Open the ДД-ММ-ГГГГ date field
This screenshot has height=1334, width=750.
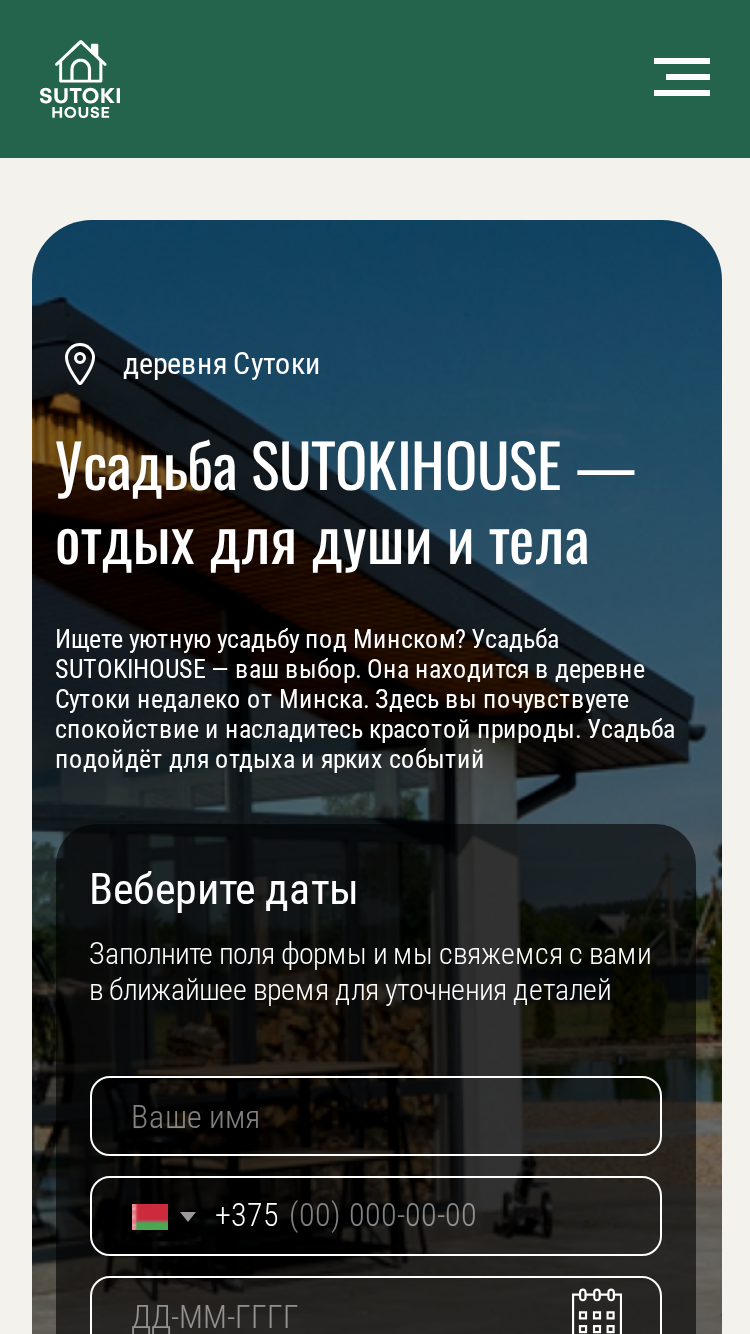point(376,1306)
